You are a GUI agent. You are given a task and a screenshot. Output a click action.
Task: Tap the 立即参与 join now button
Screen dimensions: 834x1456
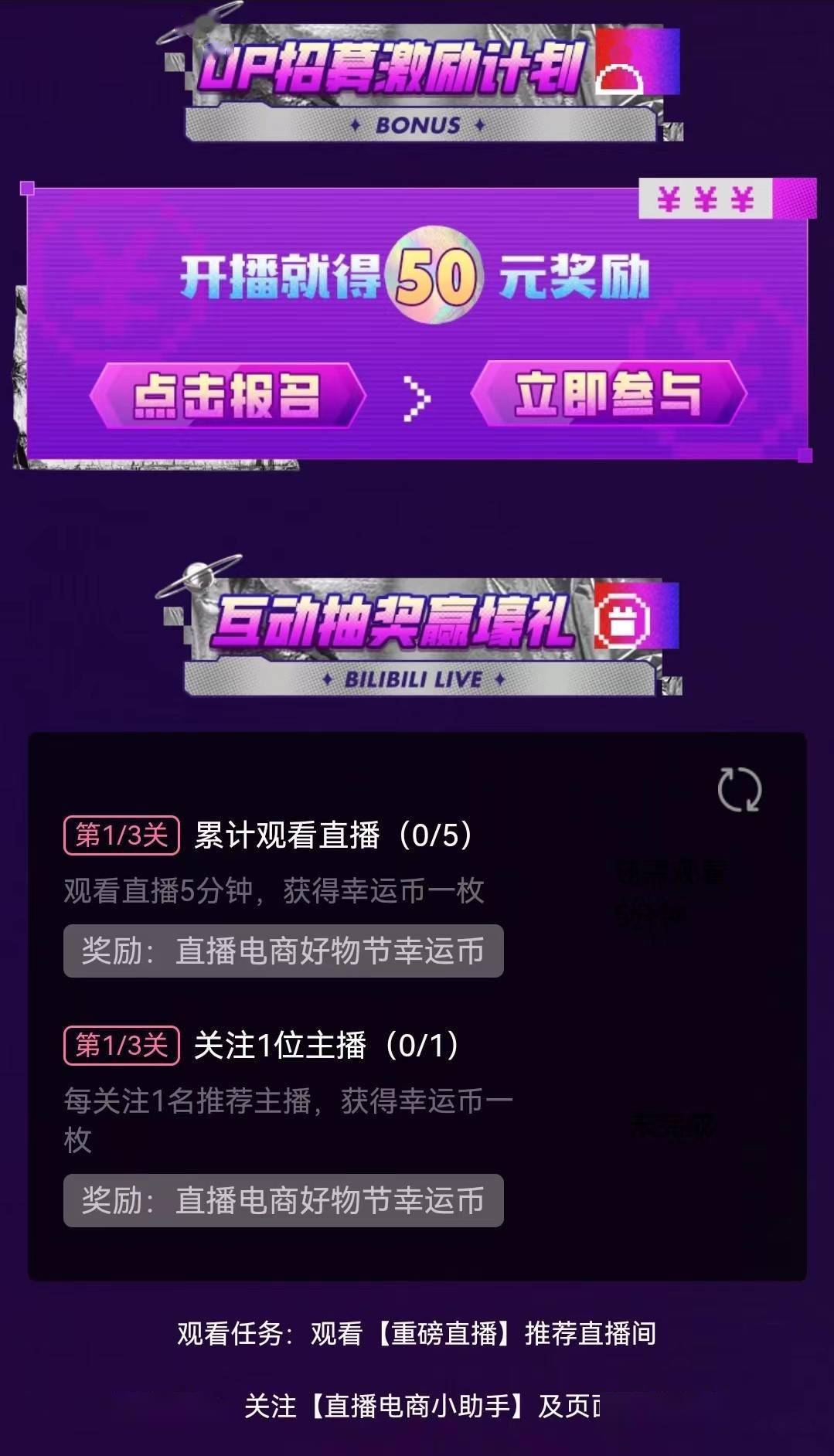pyautogui.click(x=608, y=393)
